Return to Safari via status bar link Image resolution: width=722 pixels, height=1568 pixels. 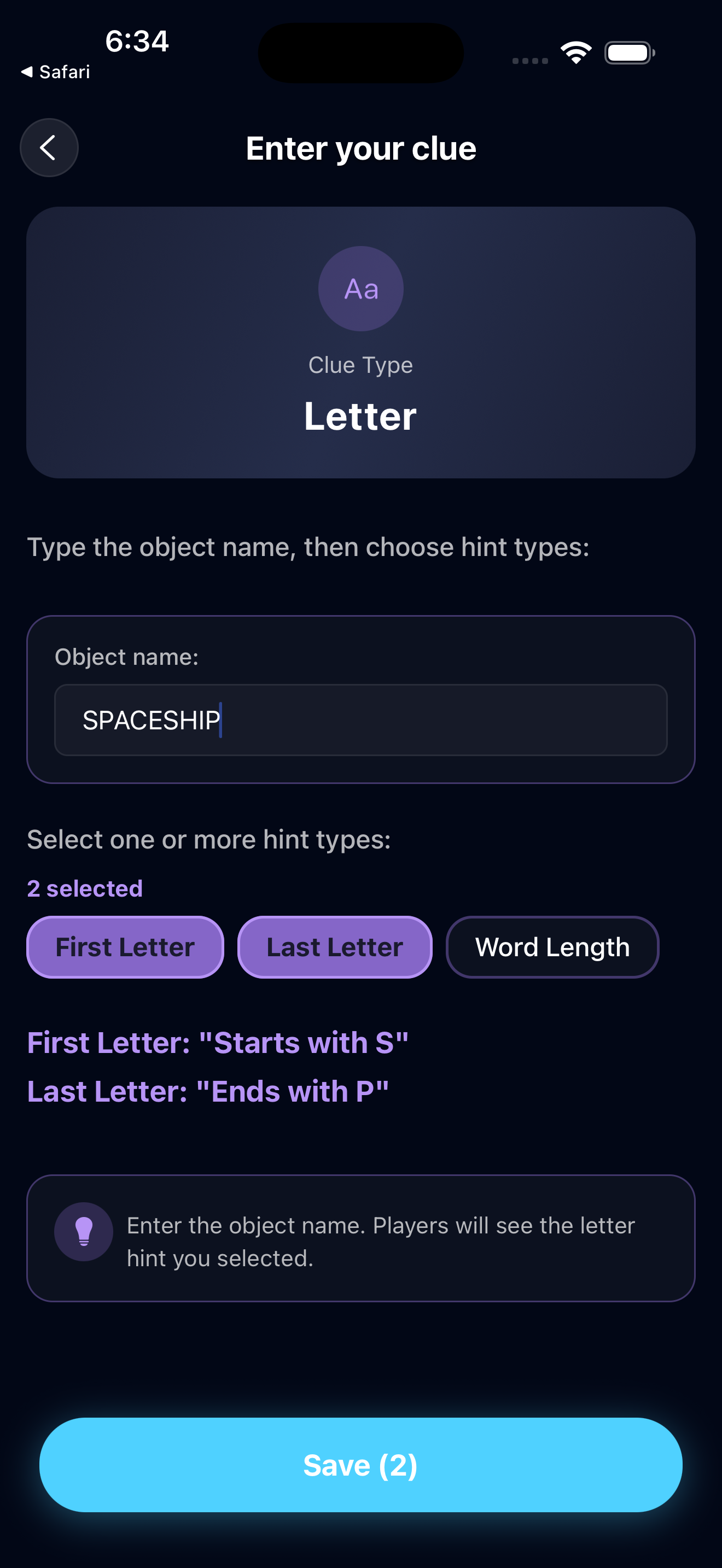point(56,72)
